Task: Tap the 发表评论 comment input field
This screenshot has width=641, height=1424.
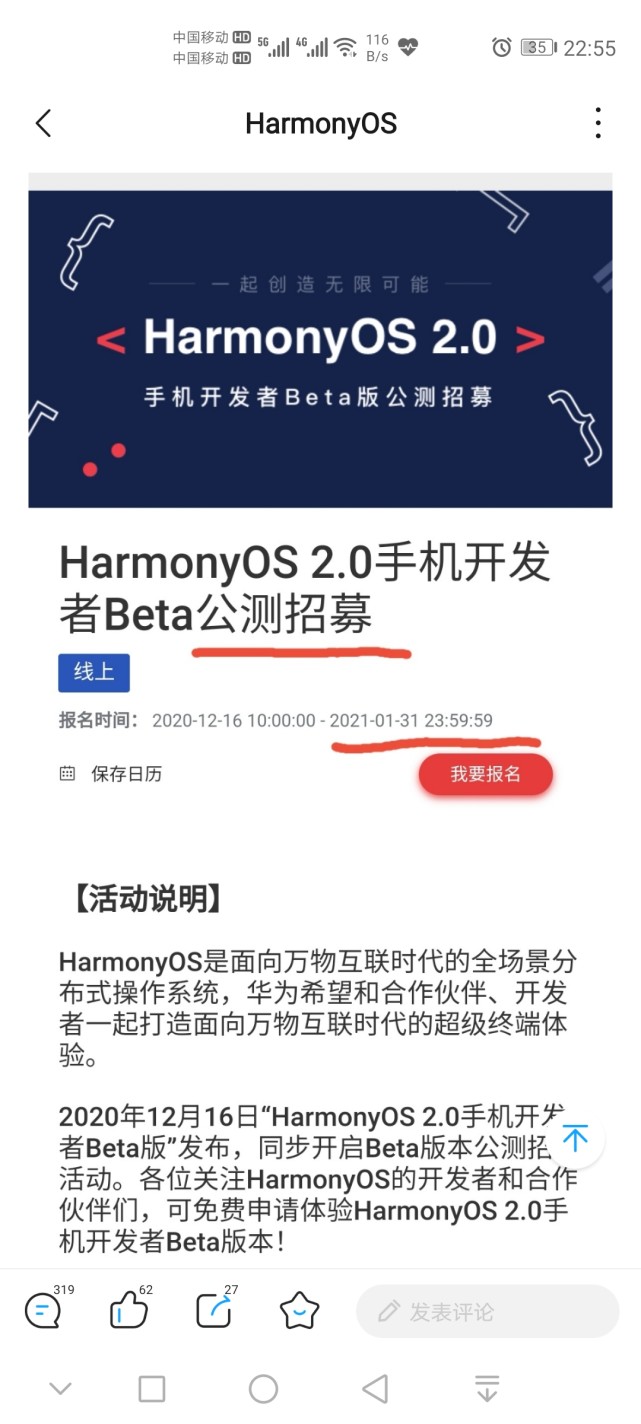Action: pos(487,1311)
